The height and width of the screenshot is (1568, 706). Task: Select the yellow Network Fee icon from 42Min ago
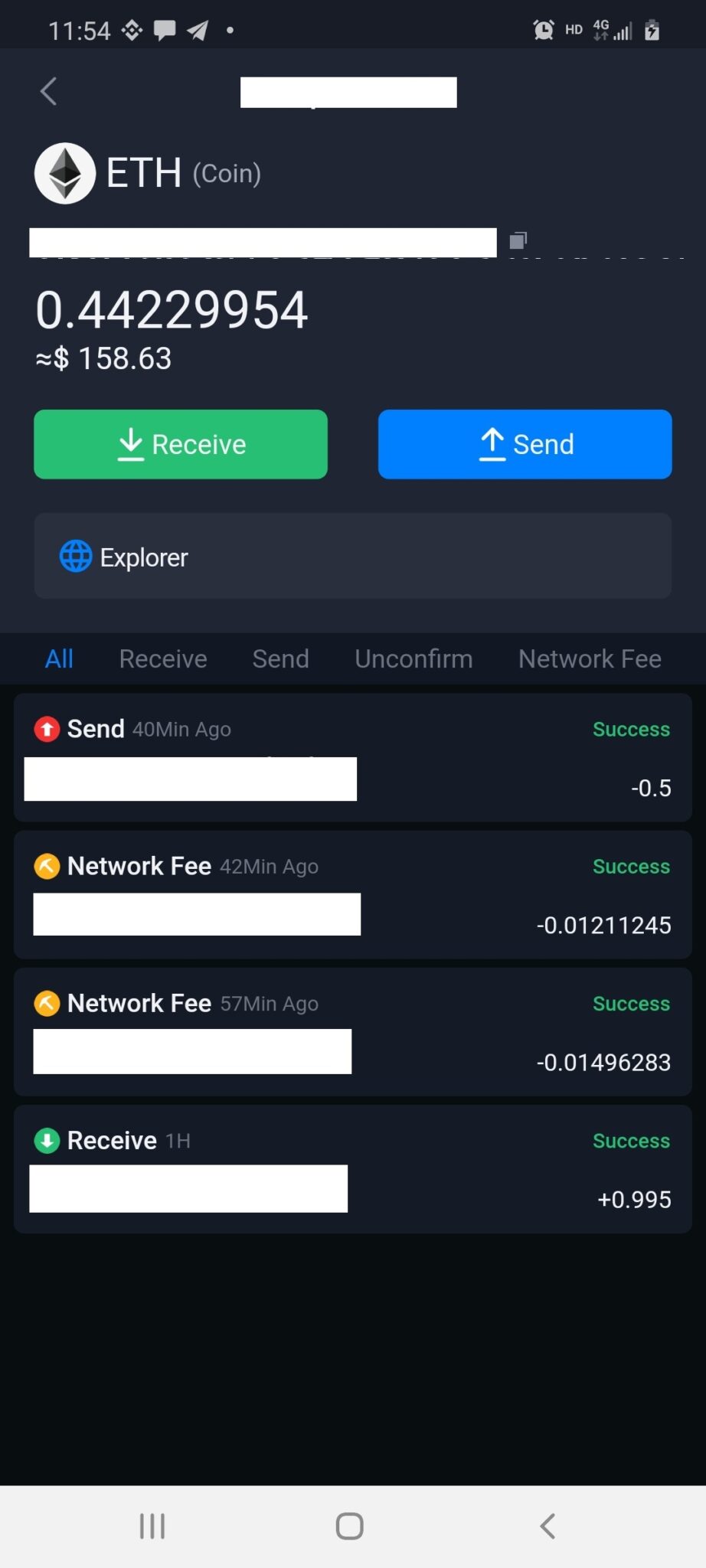pyautogui.click(x=47, y=866)
